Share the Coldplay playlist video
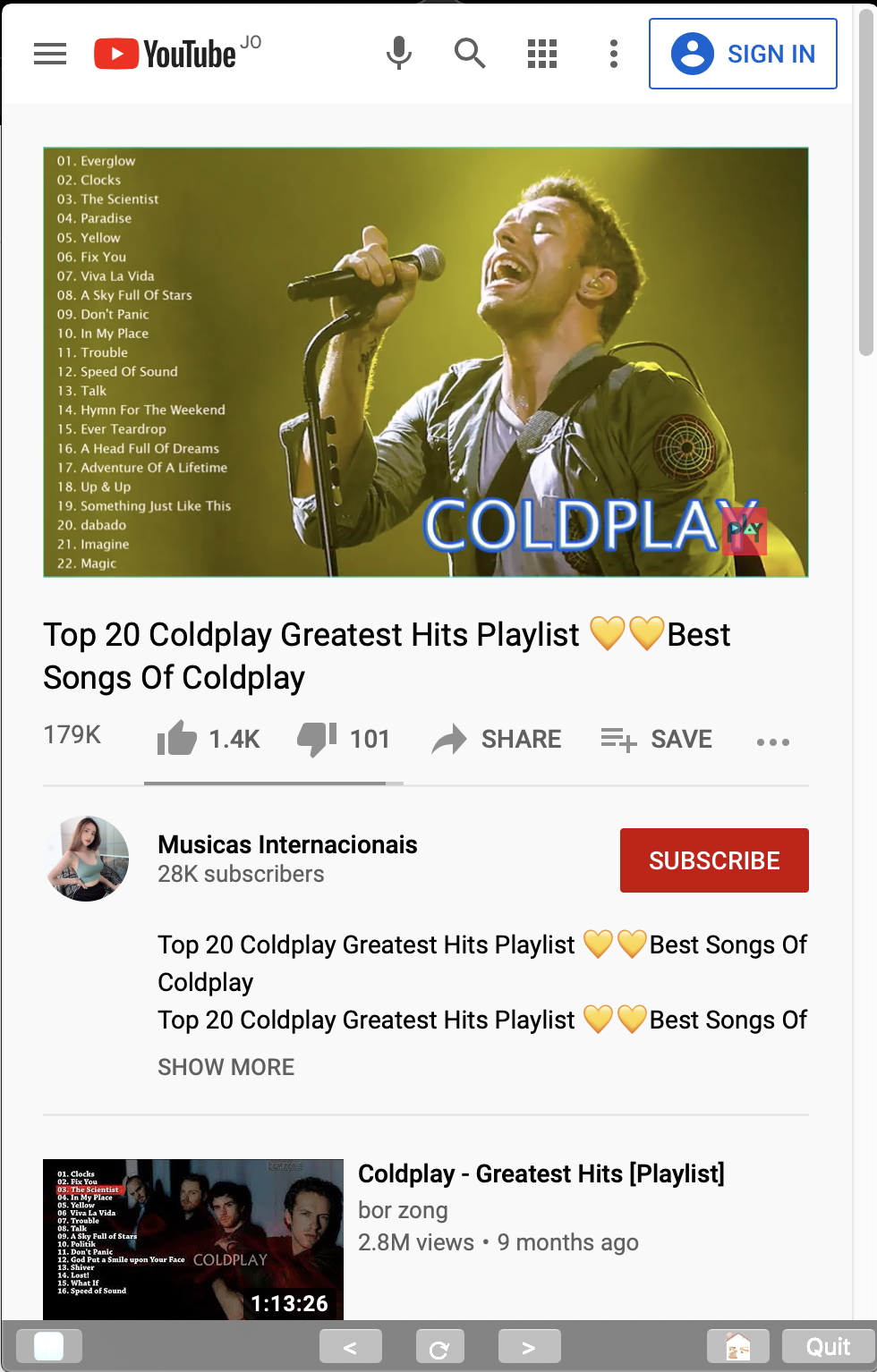 click(497, 739)
